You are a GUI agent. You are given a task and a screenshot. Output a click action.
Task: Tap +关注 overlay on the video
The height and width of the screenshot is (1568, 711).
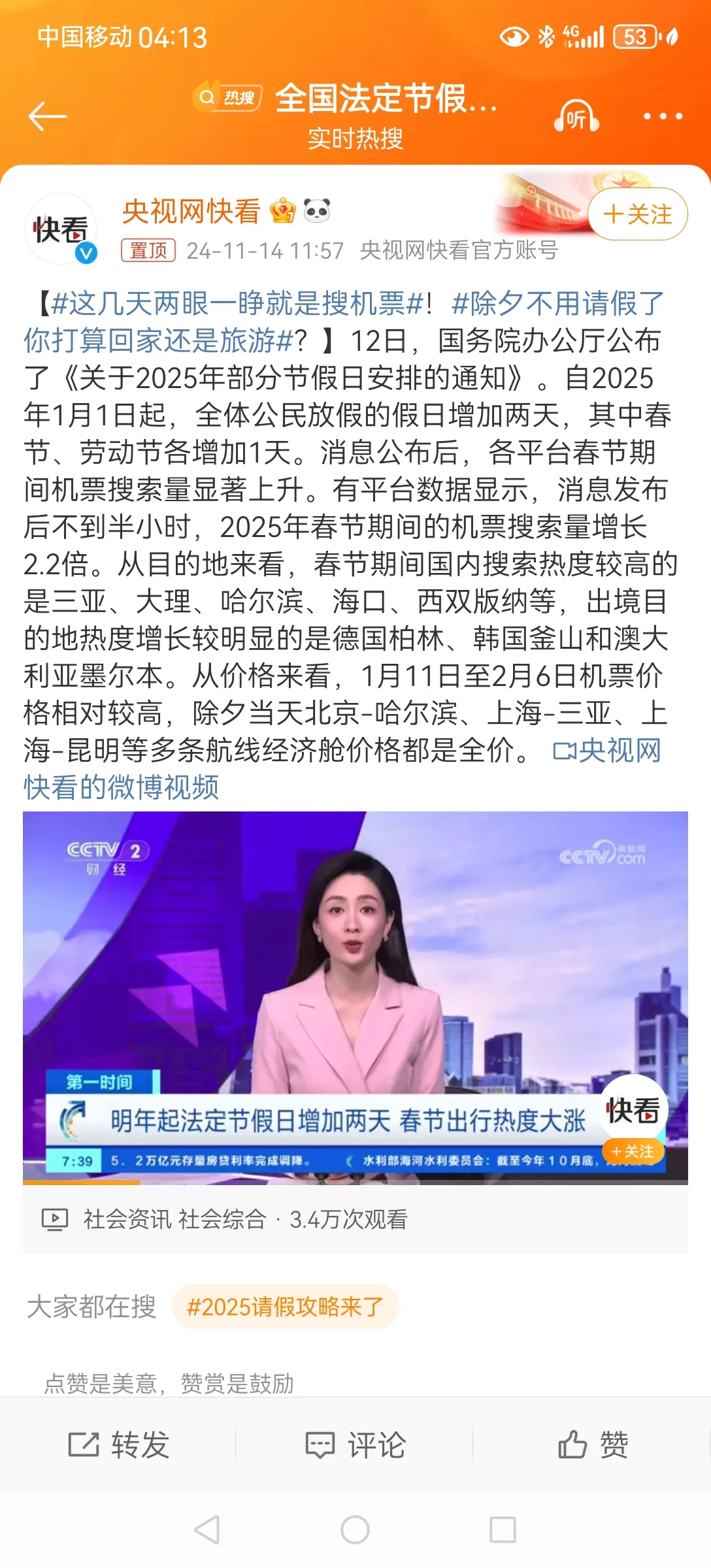(632, 1151)
